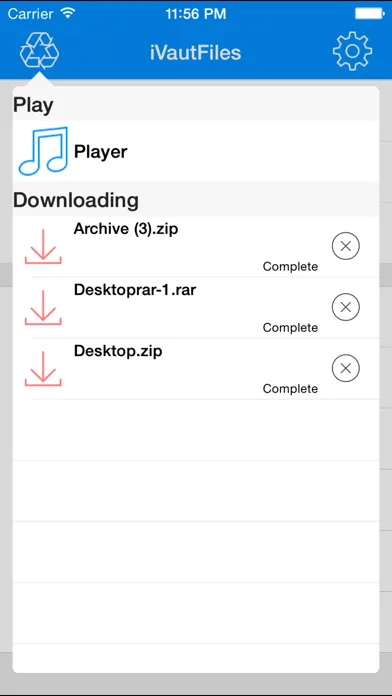This screenshot has width=392, height=696.
Task: Open the settings gear
Action: 352,51
